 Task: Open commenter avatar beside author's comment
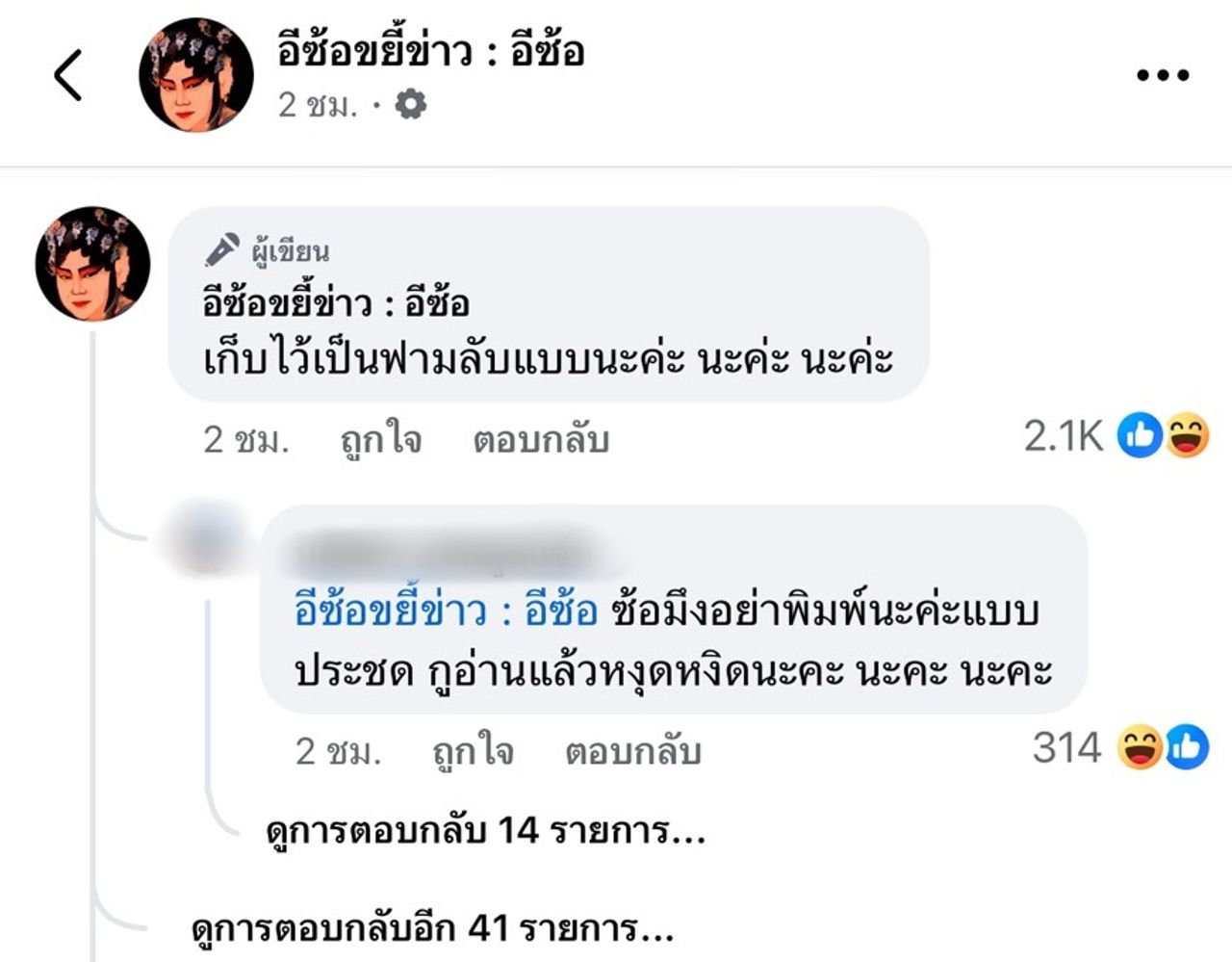pyautogui.click(x=92, y=264)
